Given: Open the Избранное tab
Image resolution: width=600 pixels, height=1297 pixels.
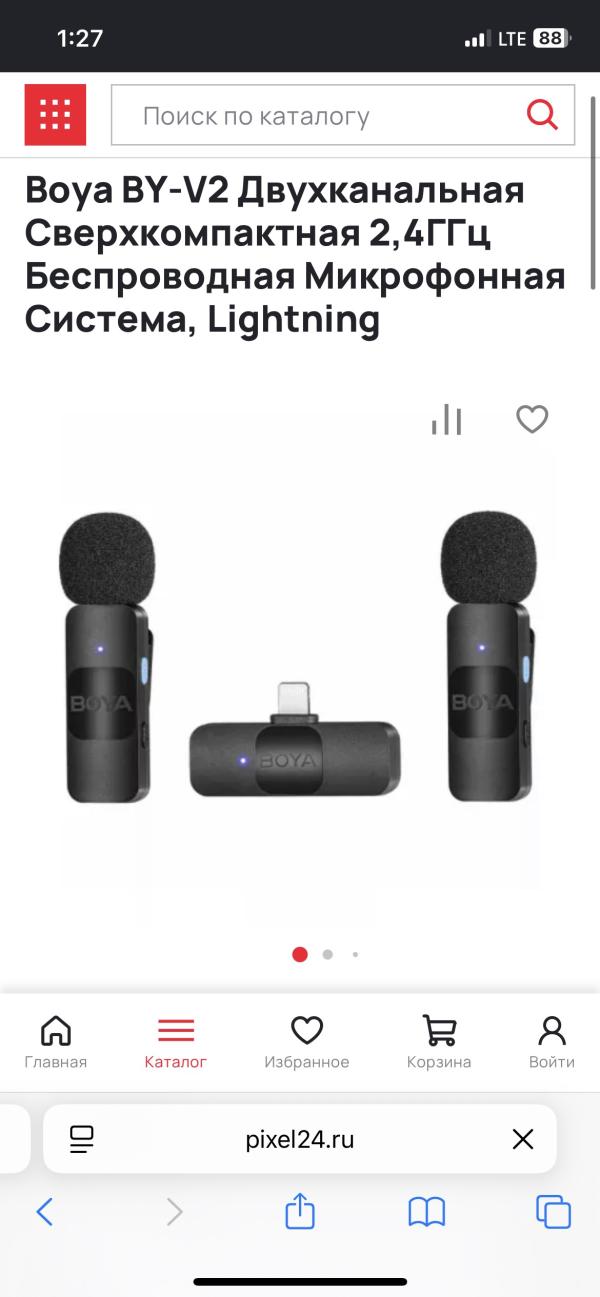Looking at the screenshot, I should click(x=306, y=1042).
